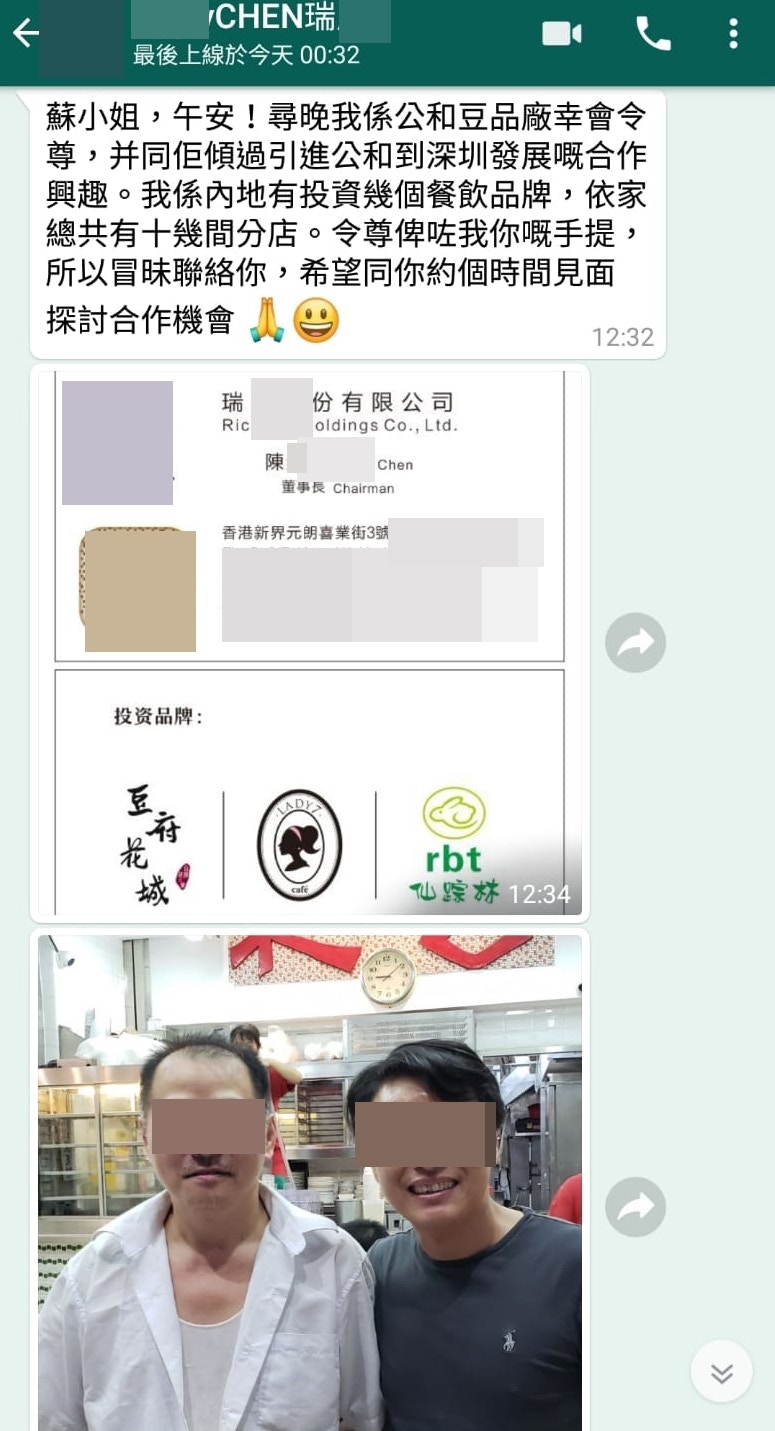
Task: Go back to the chat list
Action: [25, 34]
